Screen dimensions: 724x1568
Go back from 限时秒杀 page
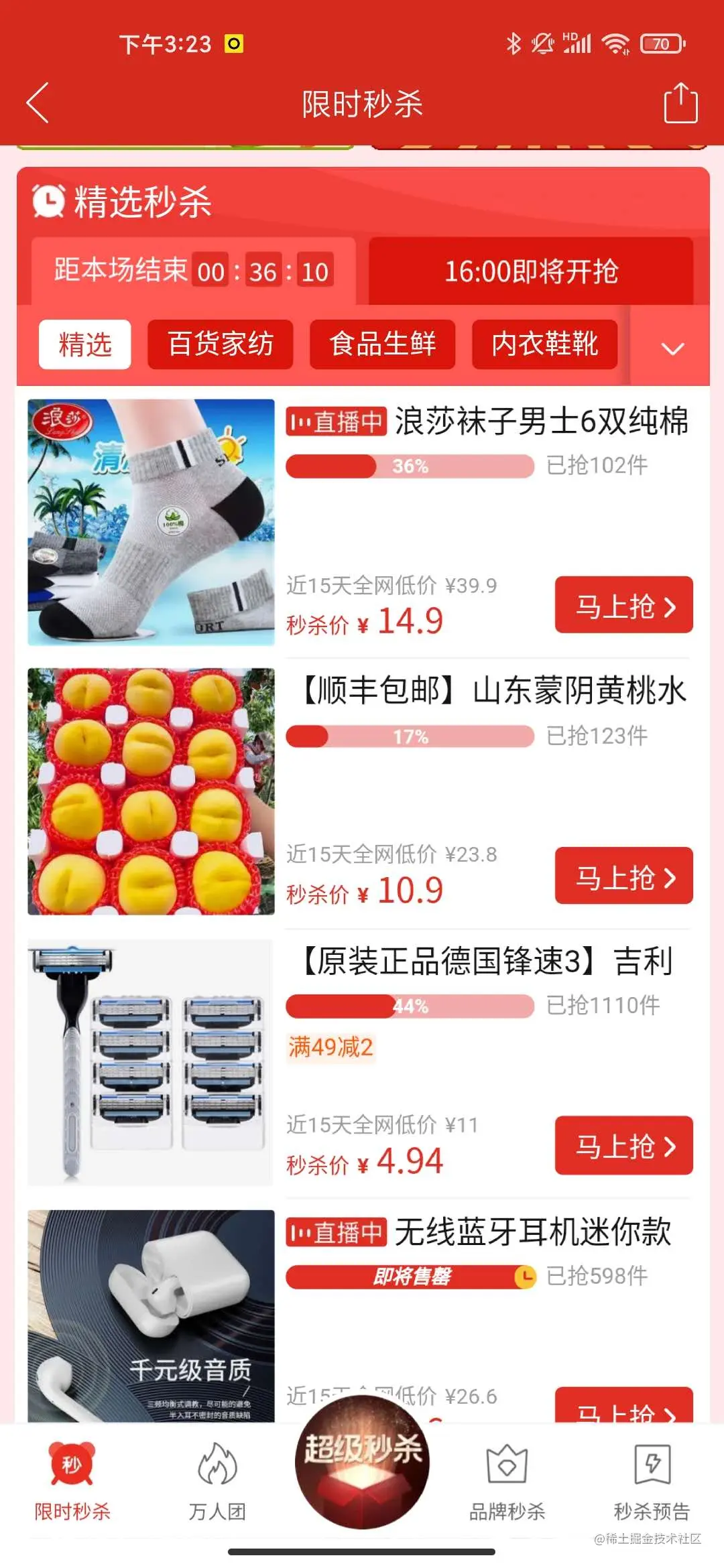click(x=38, y=103)
